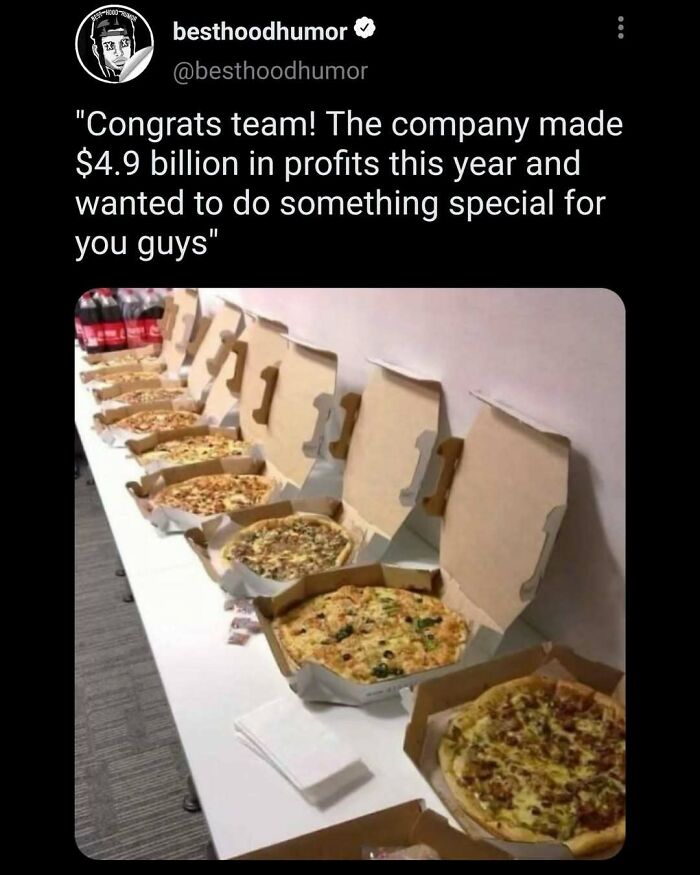Image resolution: width=700 pixels, height=875 pixels.
Task: Tap the @besthoodhumor handle
Action: point(270,70)
